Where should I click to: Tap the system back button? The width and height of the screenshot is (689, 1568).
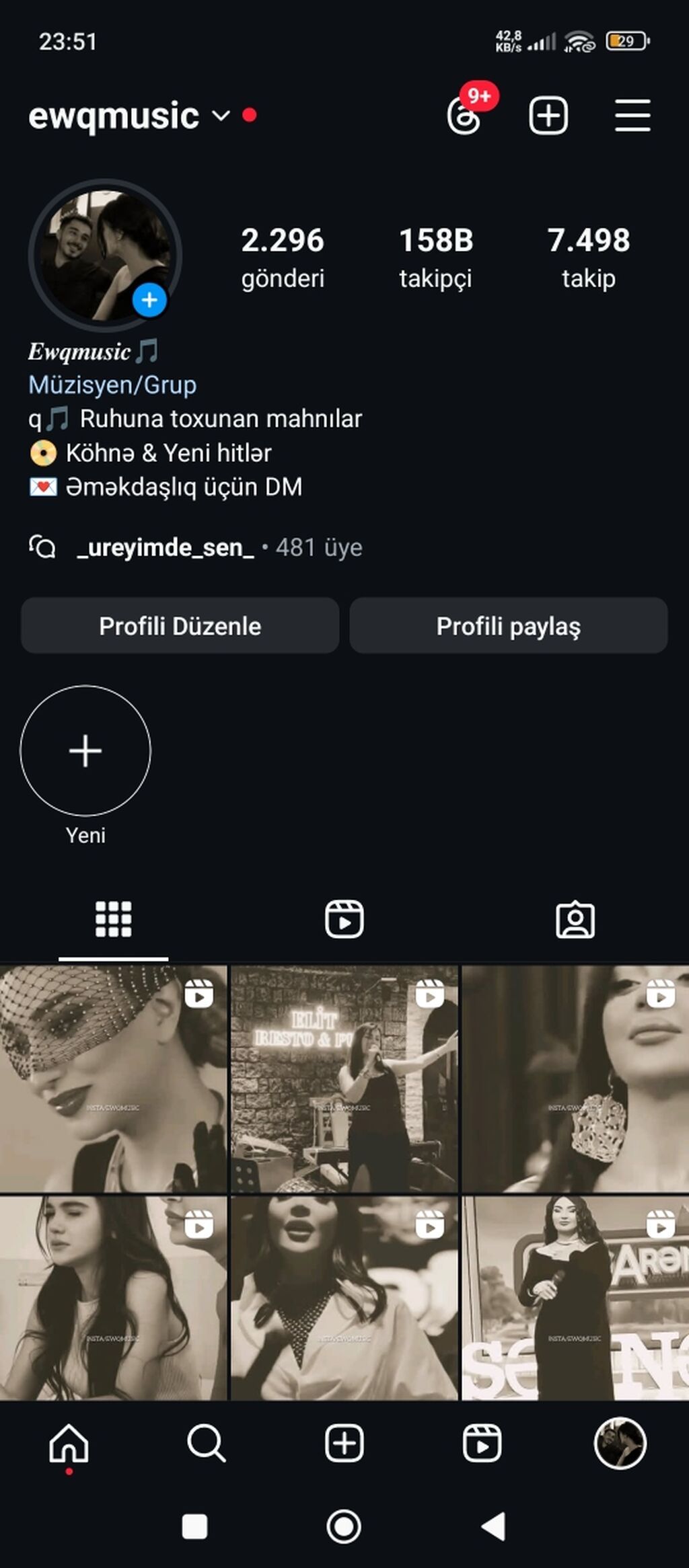494,1526
